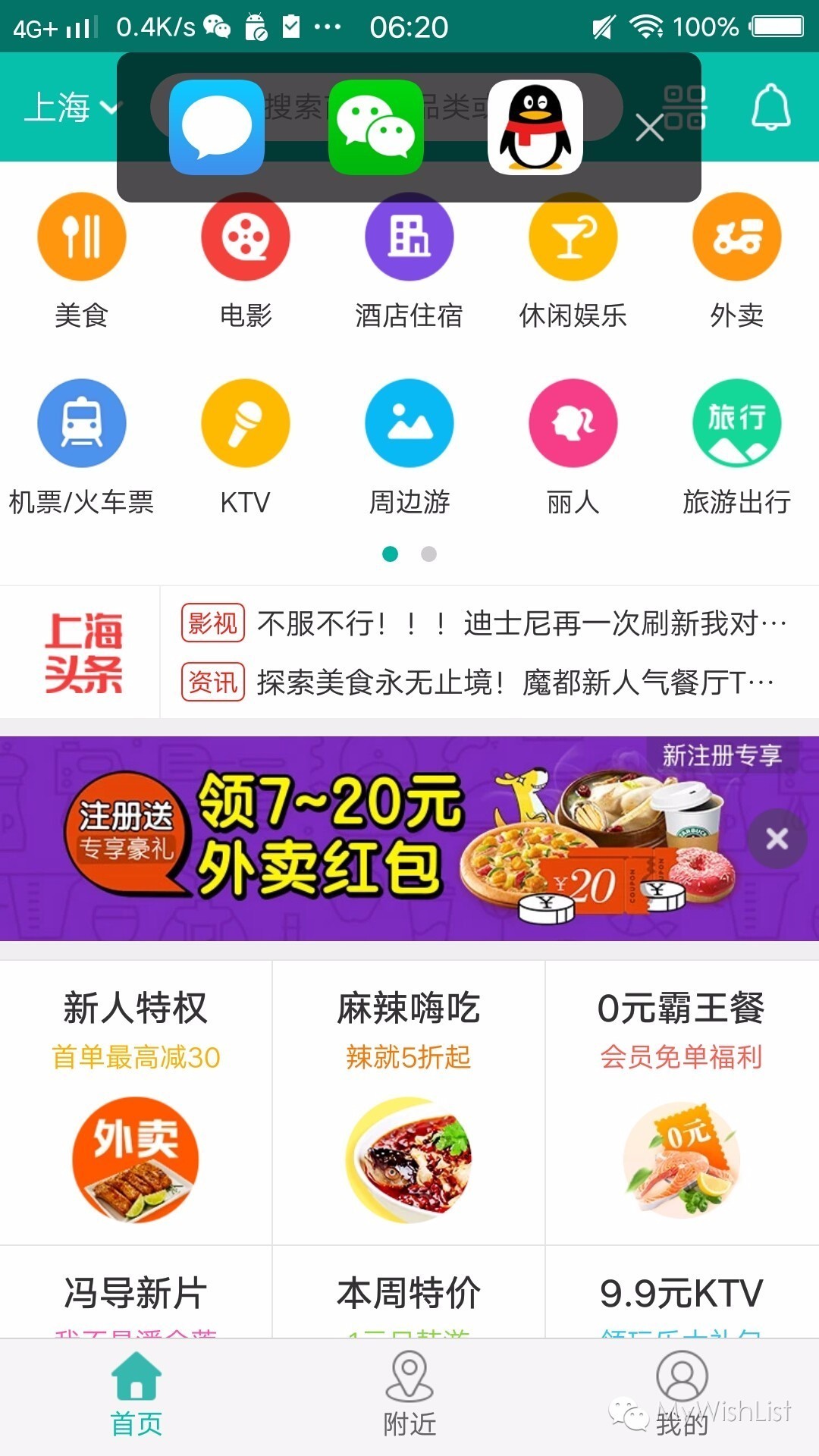Image resolution: width=819 pixels, height=1456 pixels.
Task: Open WeChat from the notification banner
Action: click(375, 127)
